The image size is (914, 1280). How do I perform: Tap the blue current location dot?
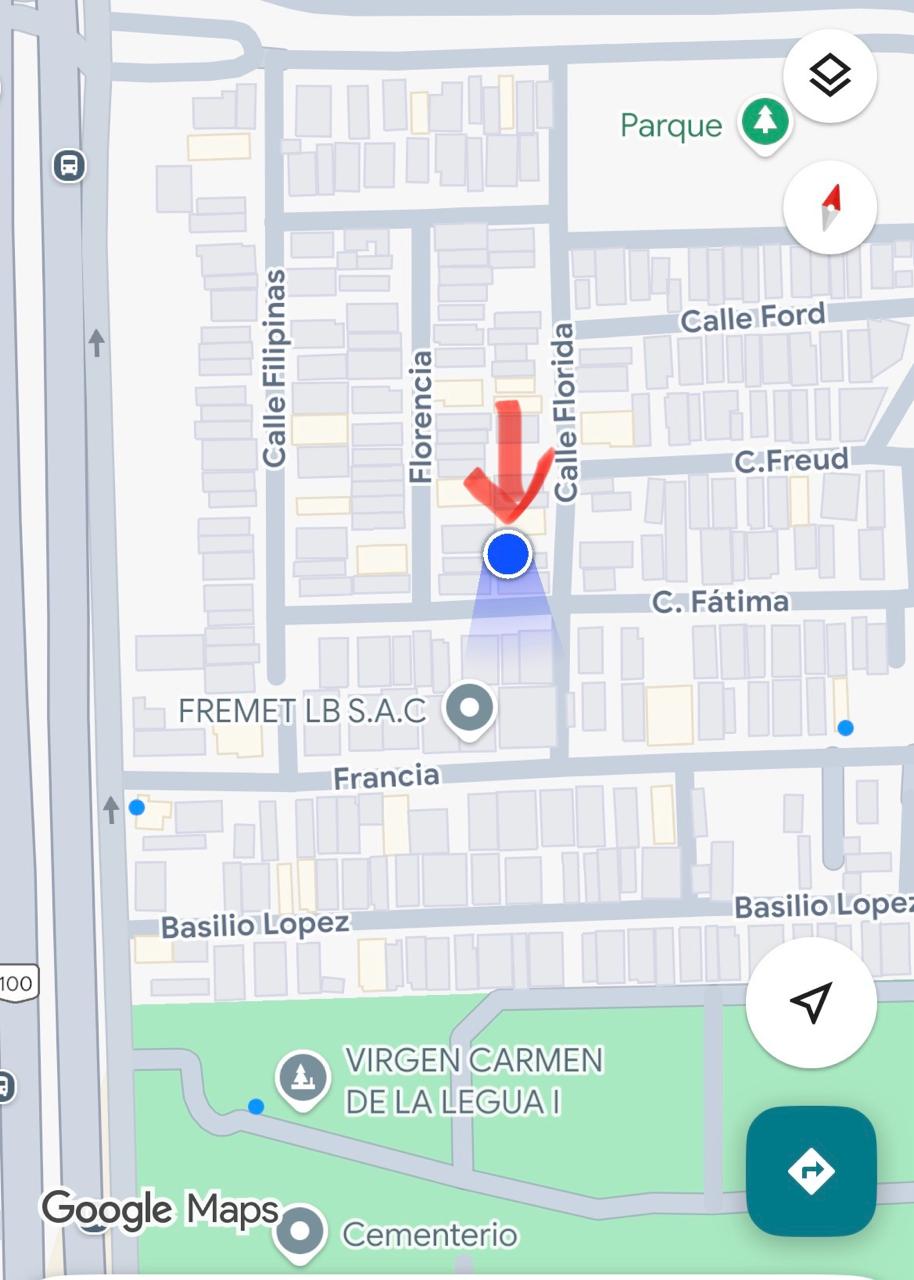pos(507,554)
